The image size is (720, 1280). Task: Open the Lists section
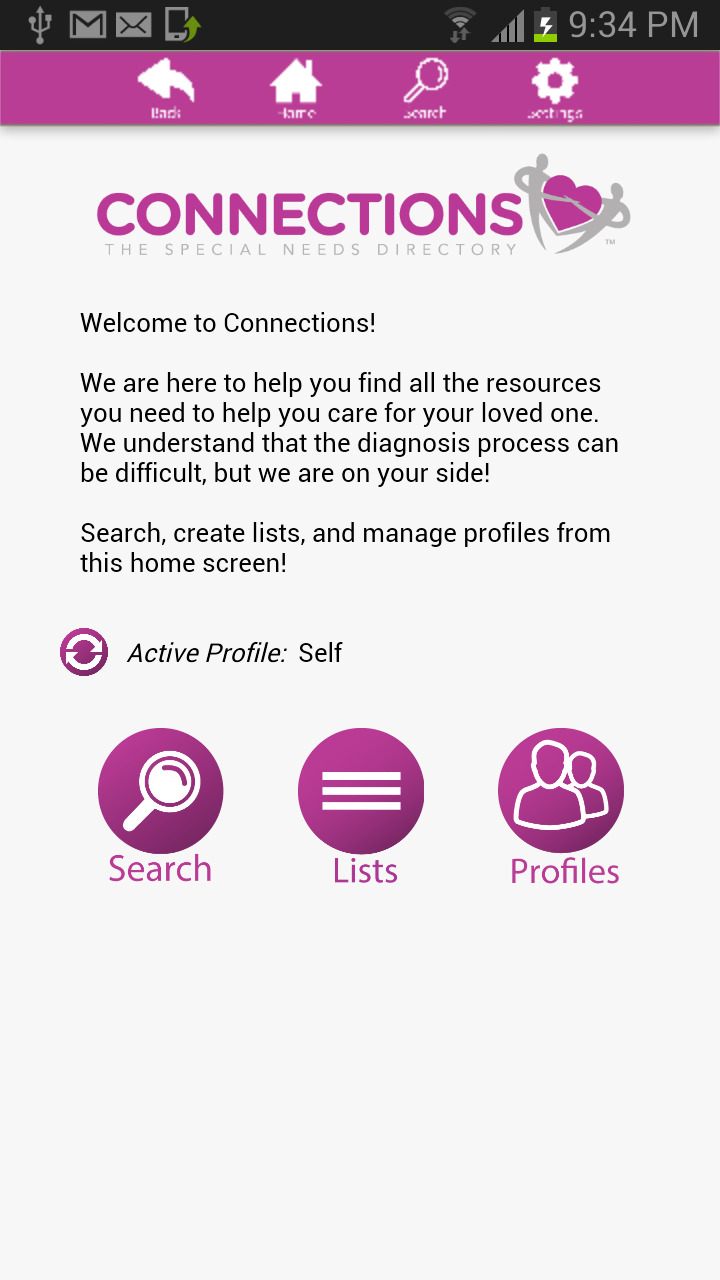click(361, 791)
